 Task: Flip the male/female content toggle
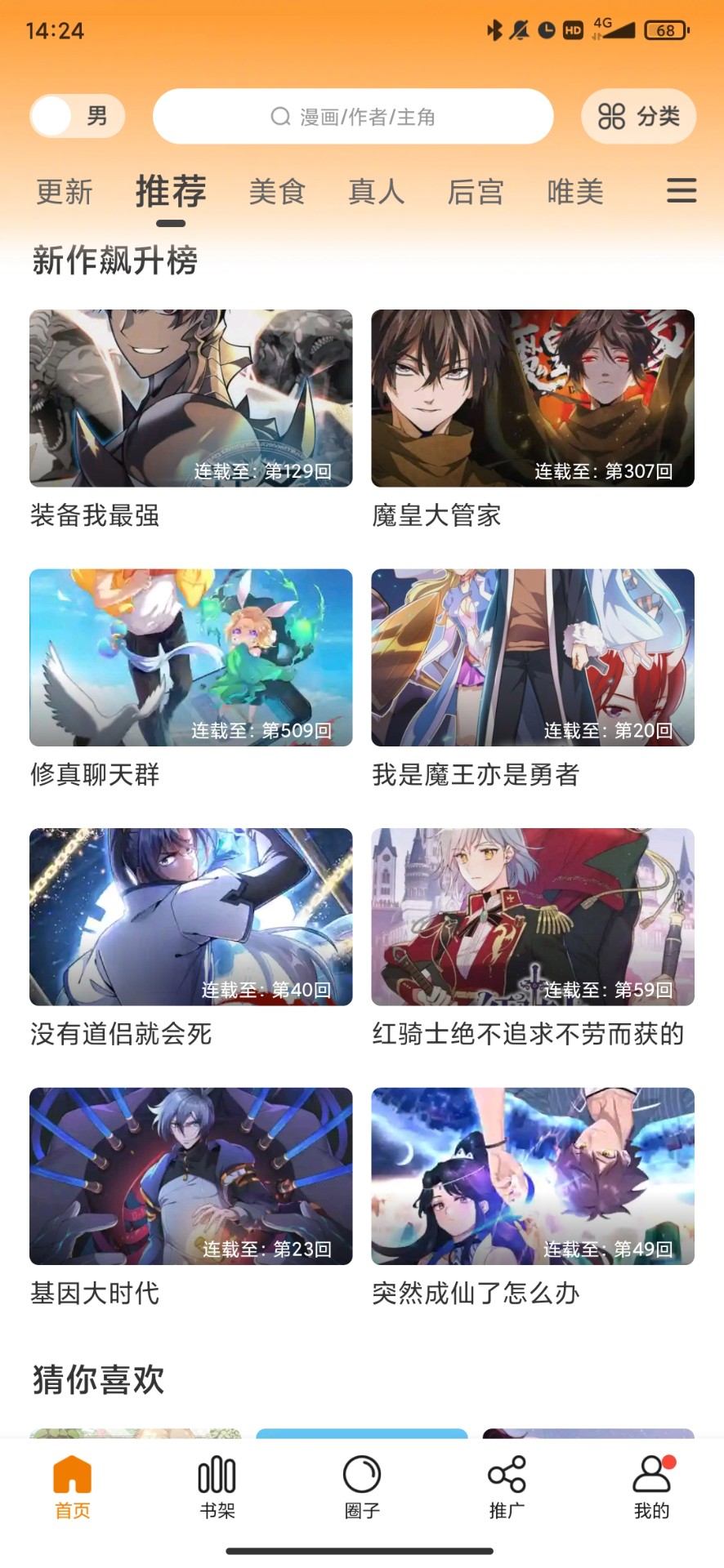tap(76, 116)
